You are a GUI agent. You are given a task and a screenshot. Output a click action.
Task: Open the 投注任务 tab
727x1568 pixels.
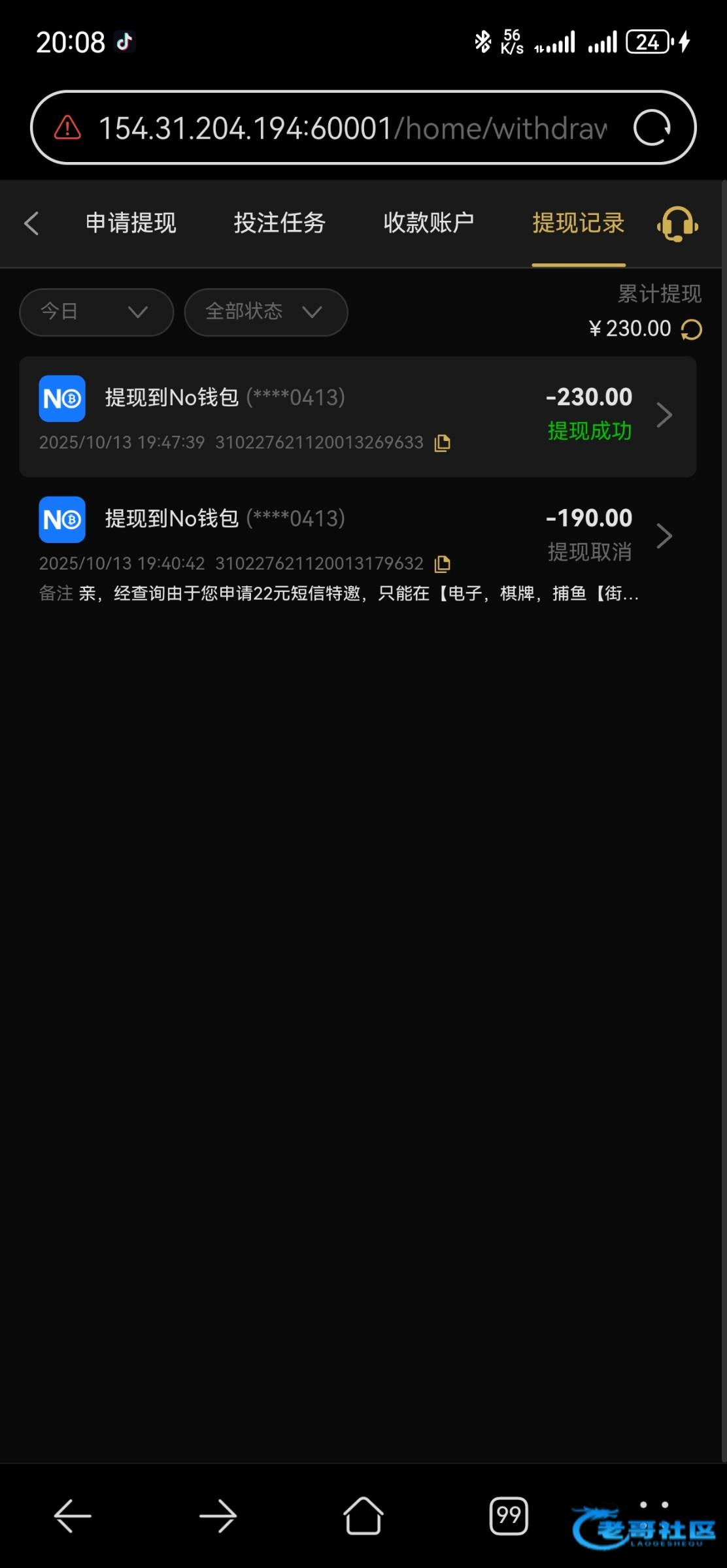click(x=280, y=223)
